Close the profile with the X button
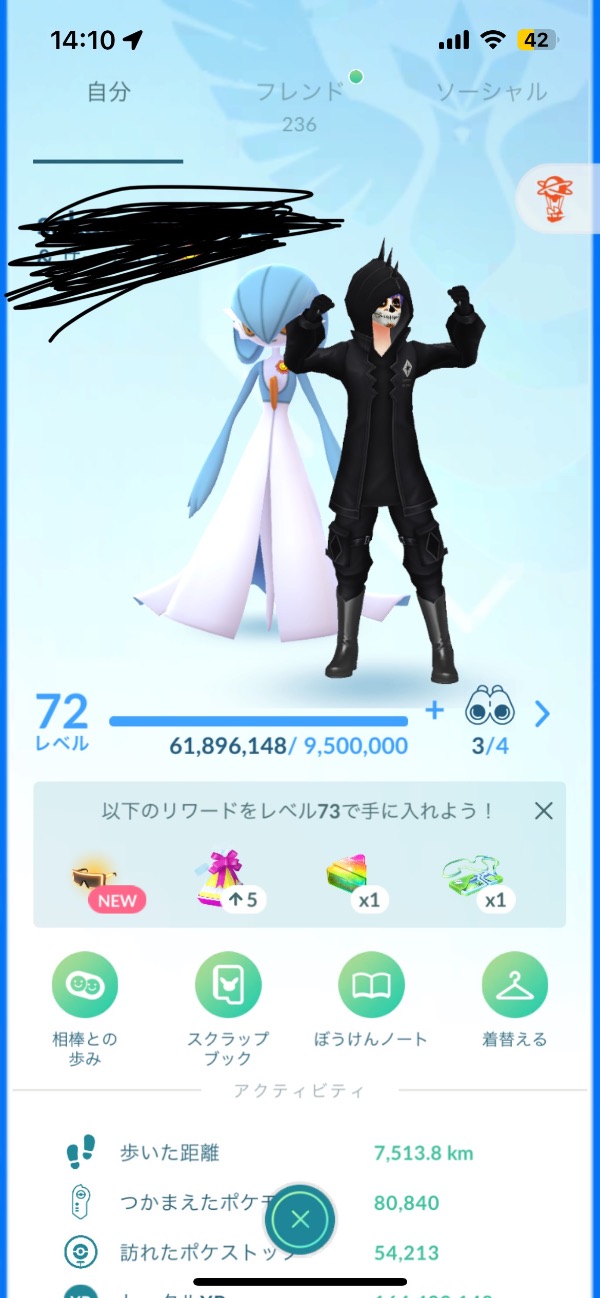The height and width of the screenshot is (1298, 600). tap(300, 1219)
